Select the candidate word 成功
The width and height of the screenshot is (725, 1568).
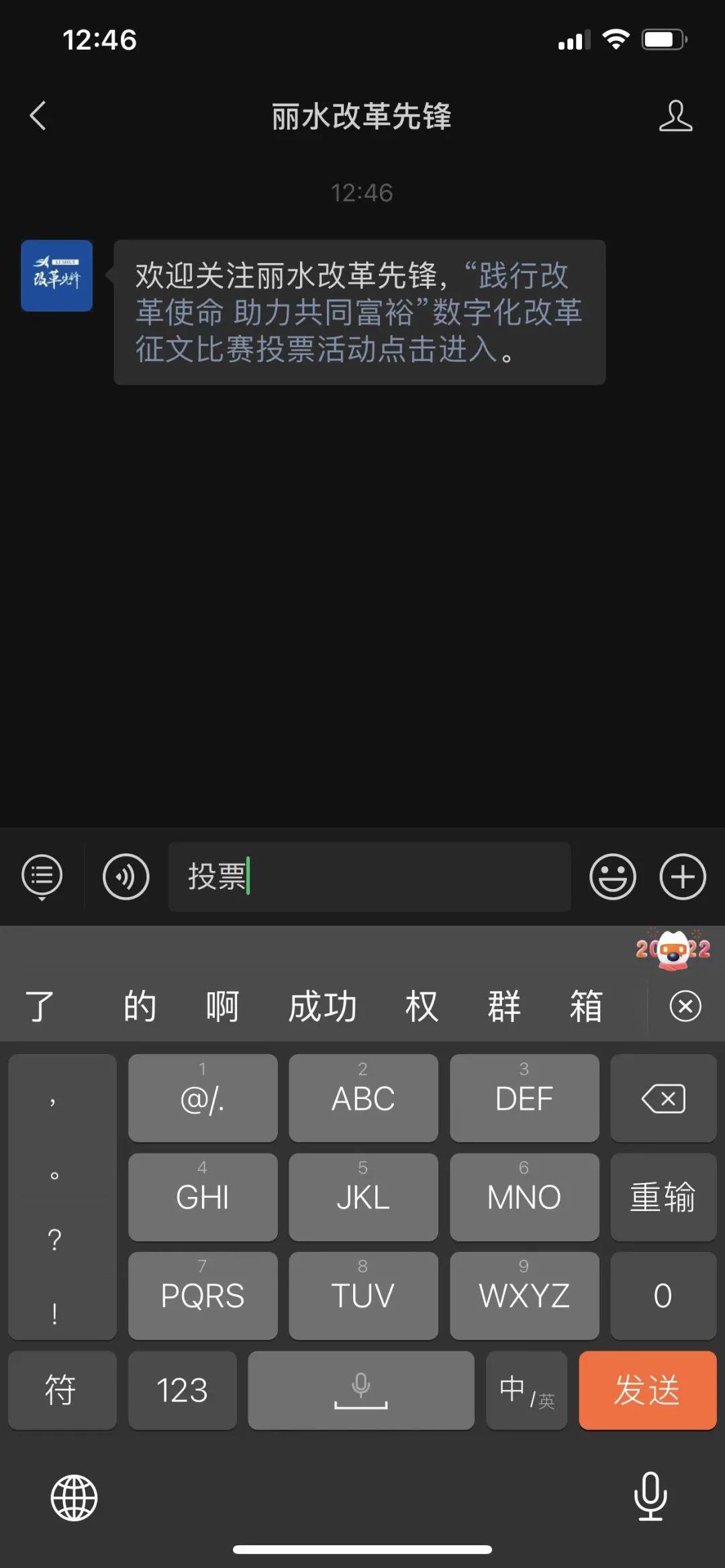point(322,1006)
